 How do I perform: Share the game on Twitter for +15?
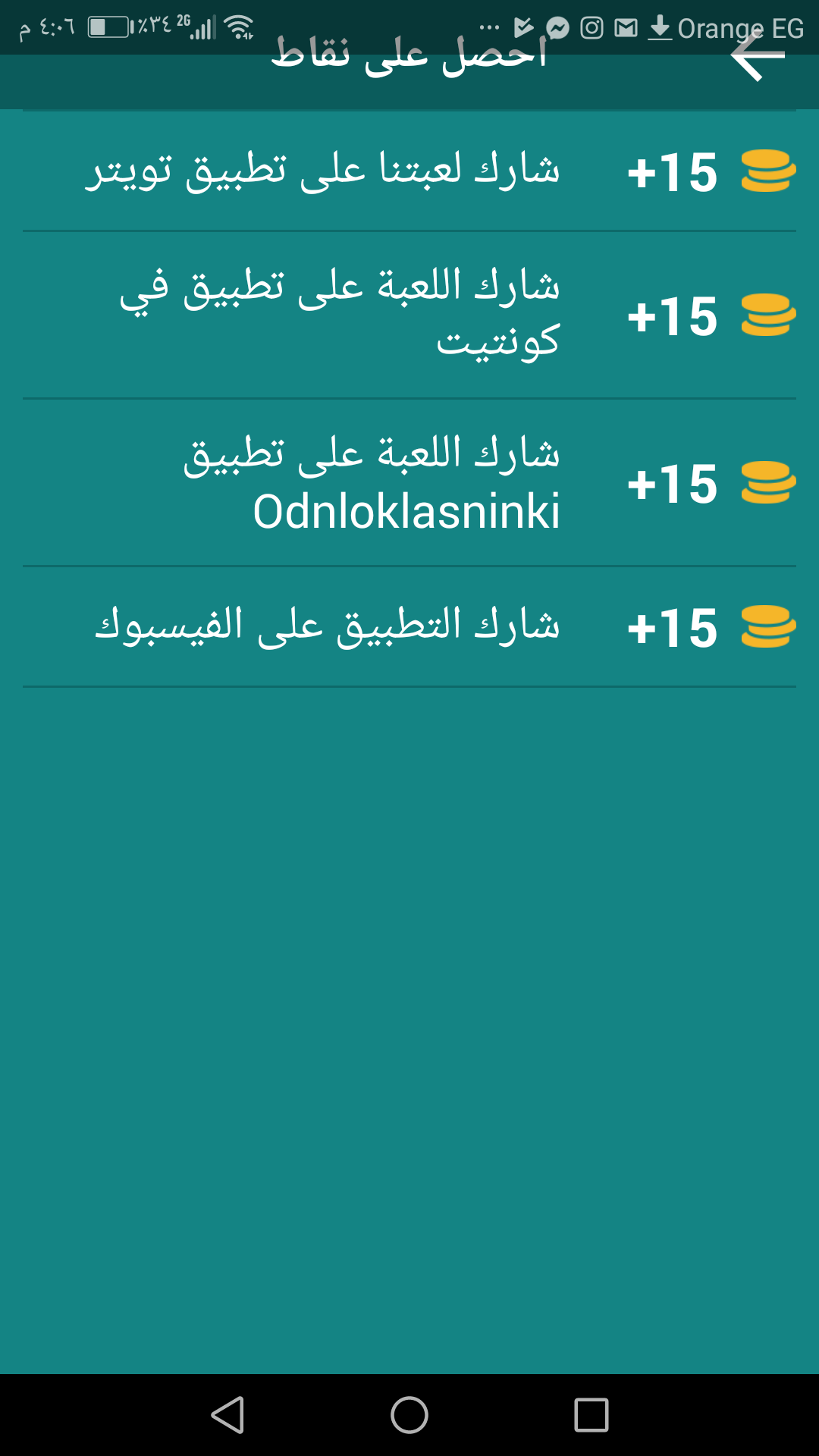pos(409,171)
